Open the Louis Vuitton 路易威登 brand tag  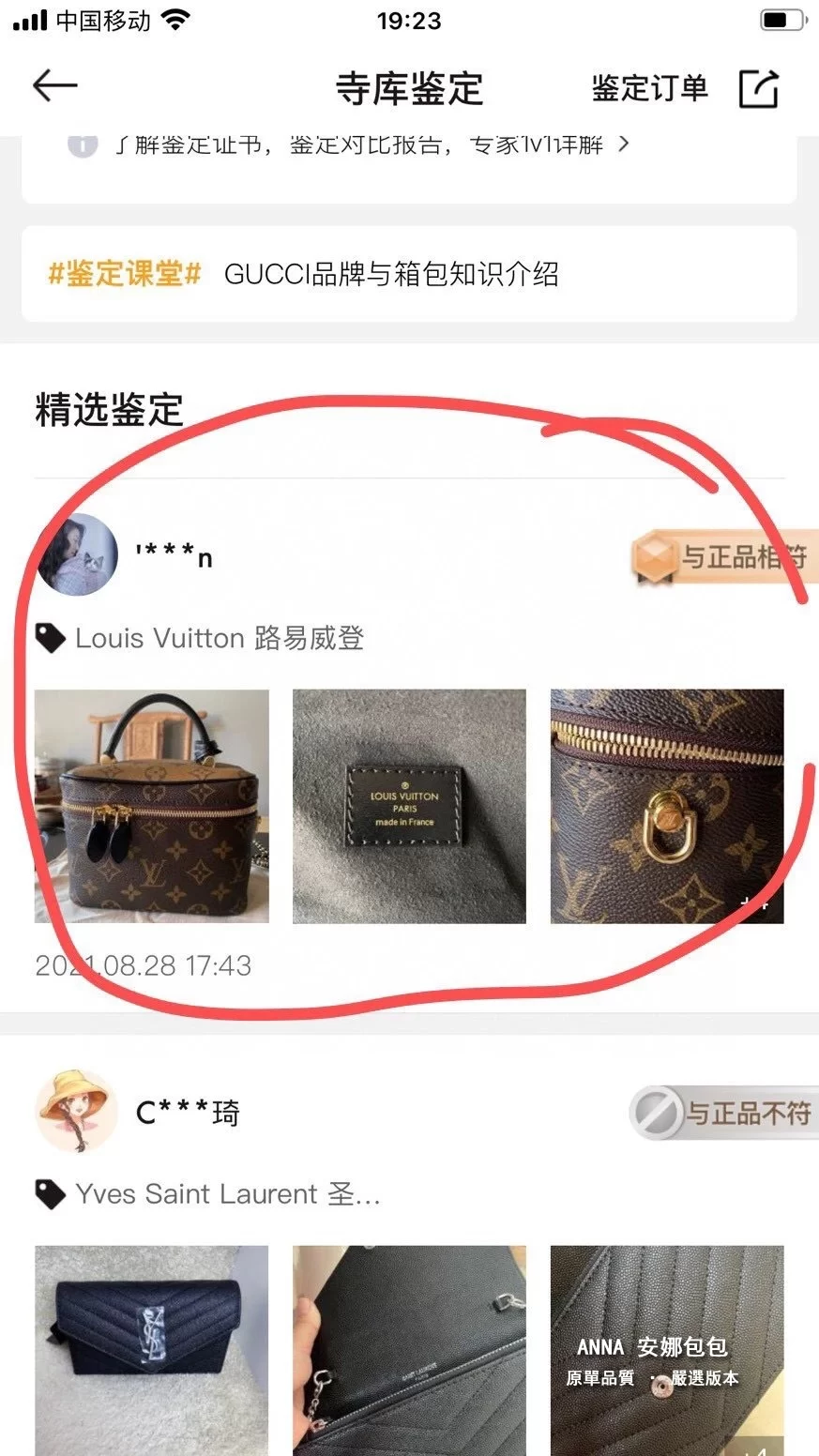pos(218,639)
